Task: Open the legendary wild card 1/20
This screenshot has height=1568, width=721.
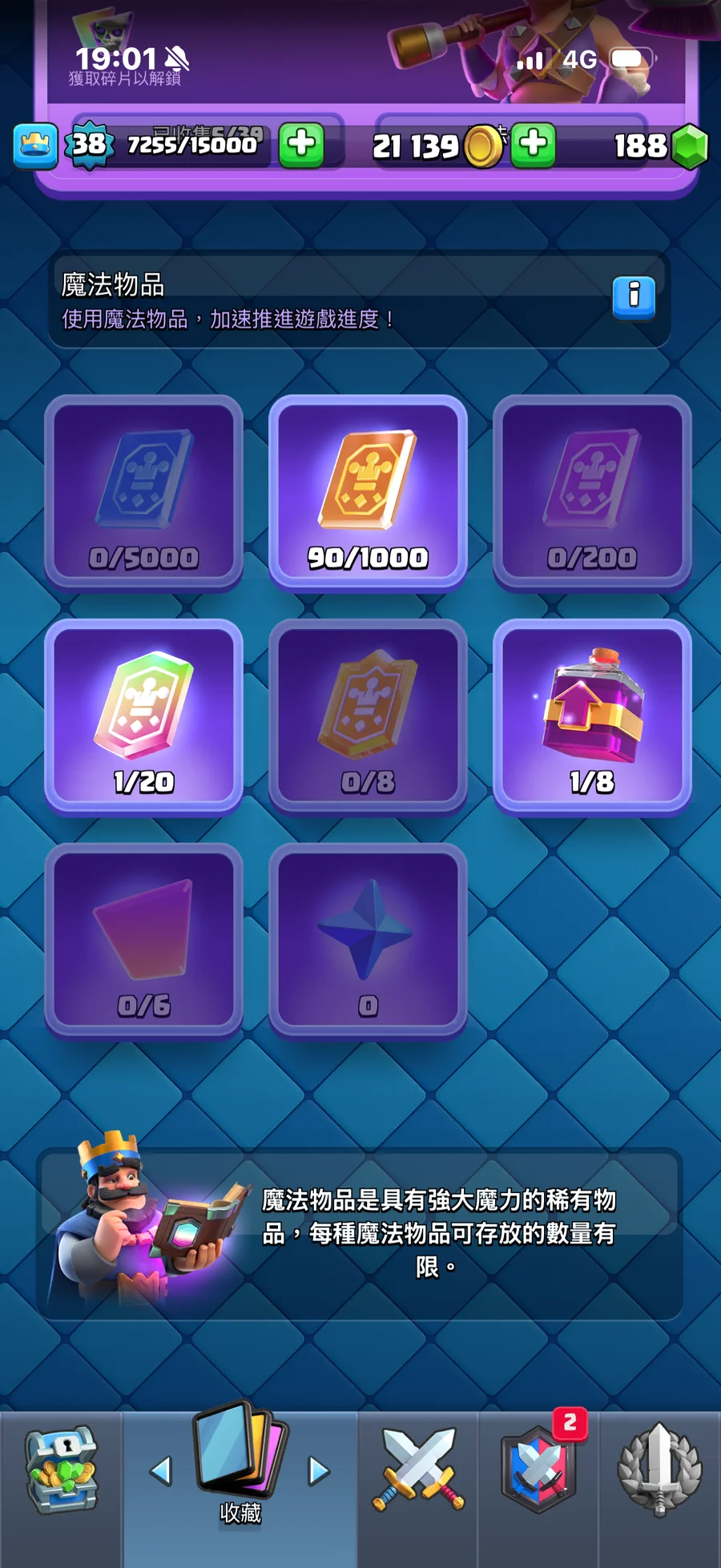Action: (x=144, y=716)
